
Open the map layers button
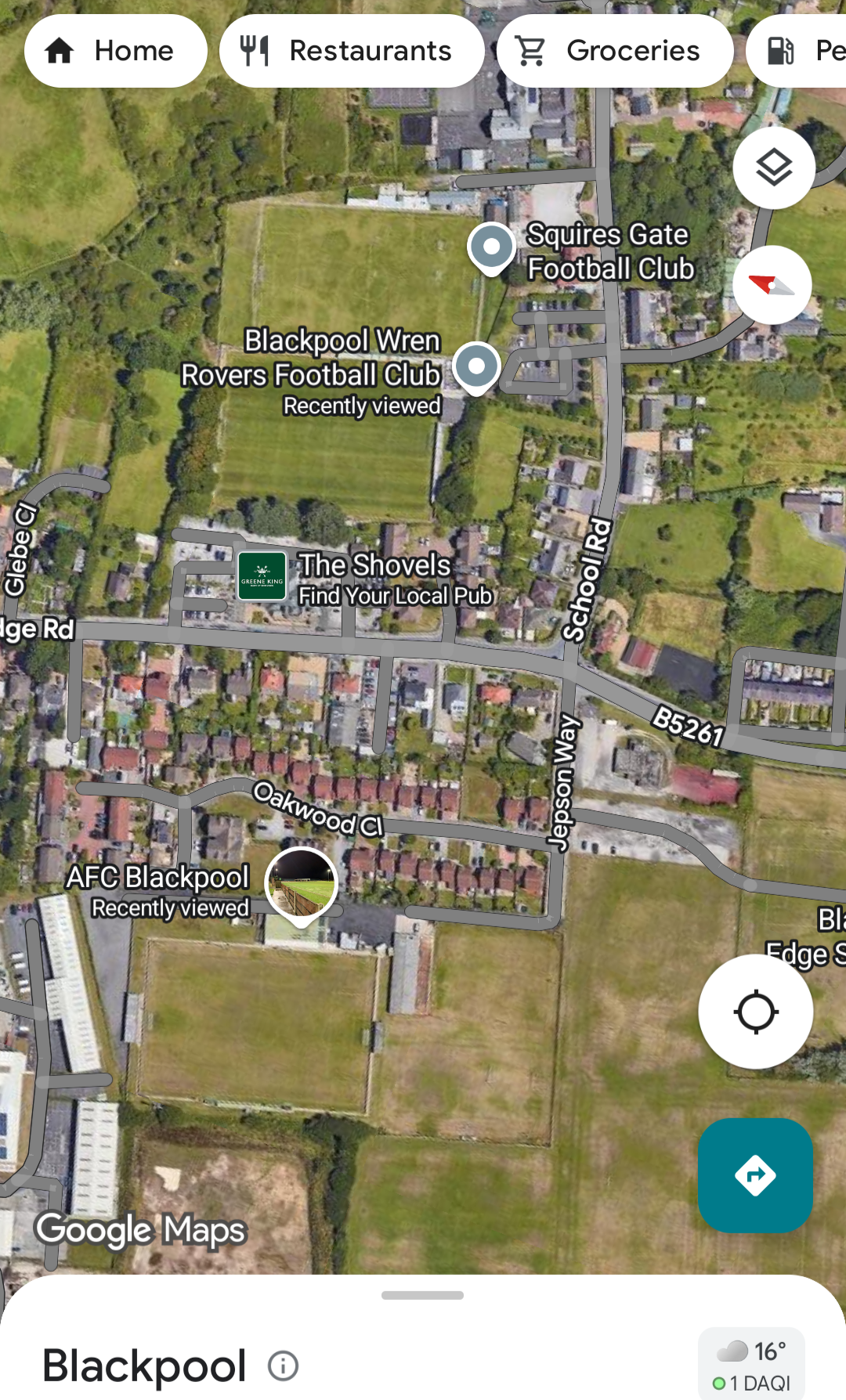coord(774,168)
